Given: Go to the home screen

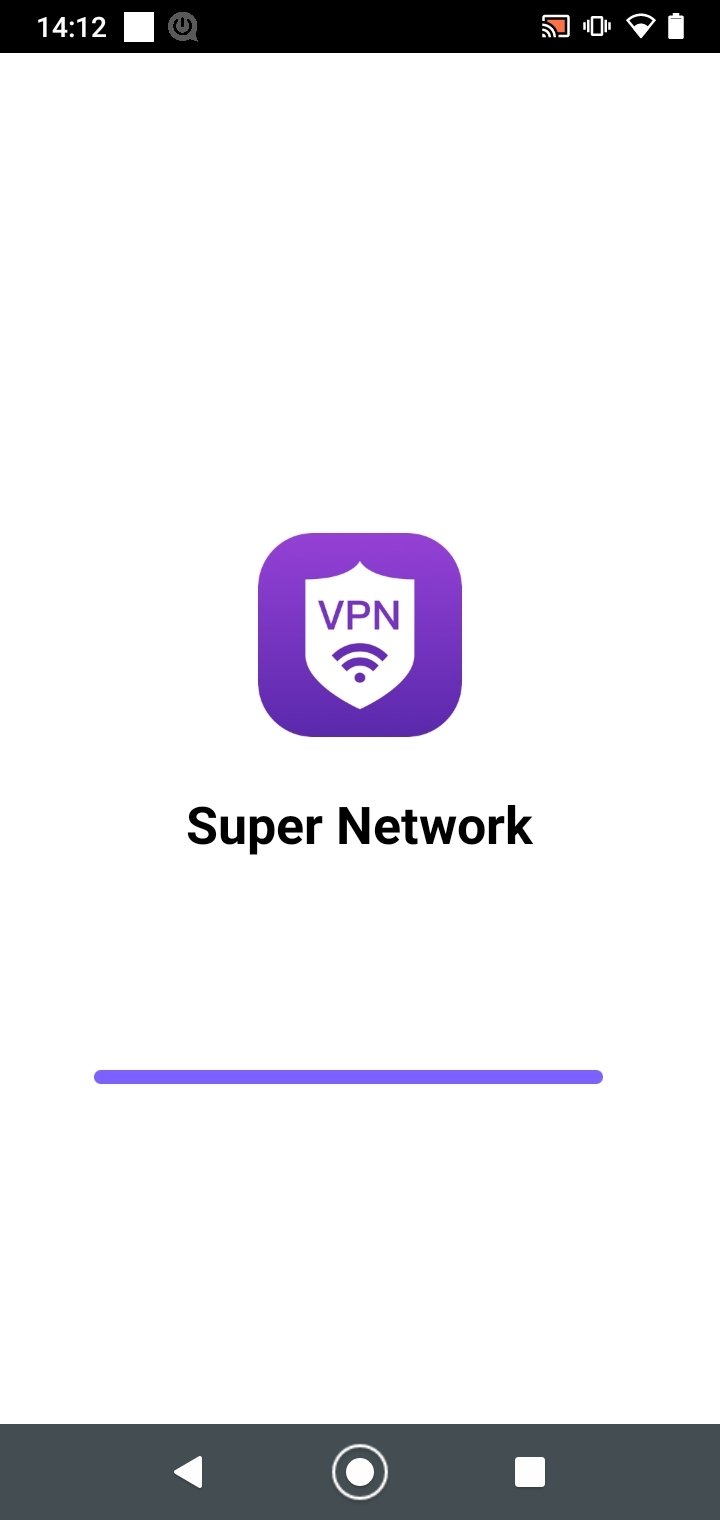Looking at the screenshot, I should 360,1472.
